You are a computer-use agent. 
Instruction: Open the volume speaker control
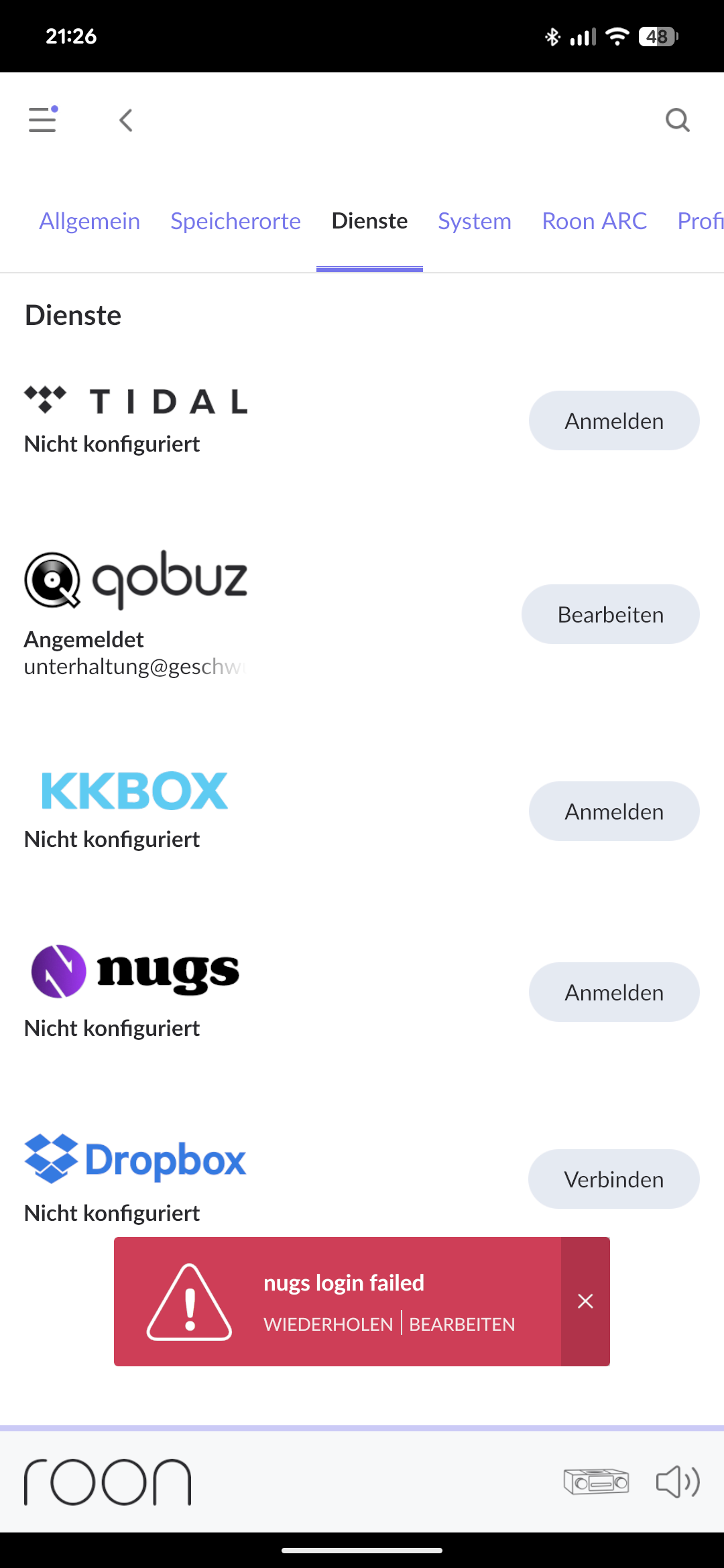click(x=677, y=1481)
